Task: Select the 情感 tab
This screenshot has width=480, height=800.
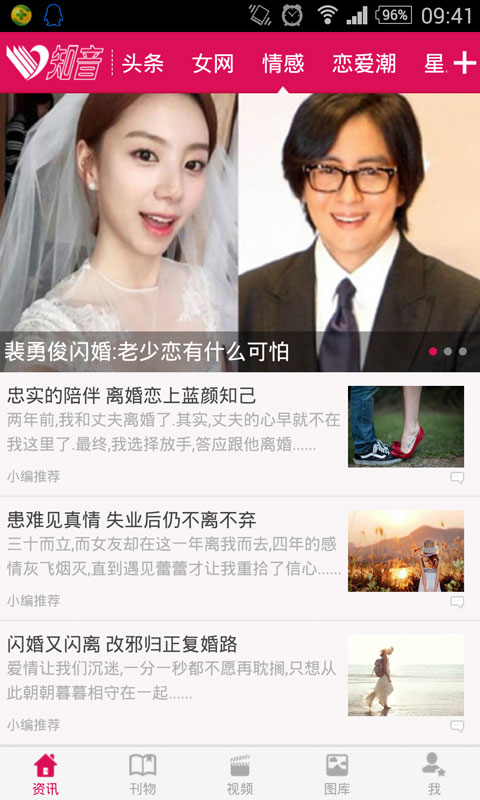Action: [x=283, y=64]
